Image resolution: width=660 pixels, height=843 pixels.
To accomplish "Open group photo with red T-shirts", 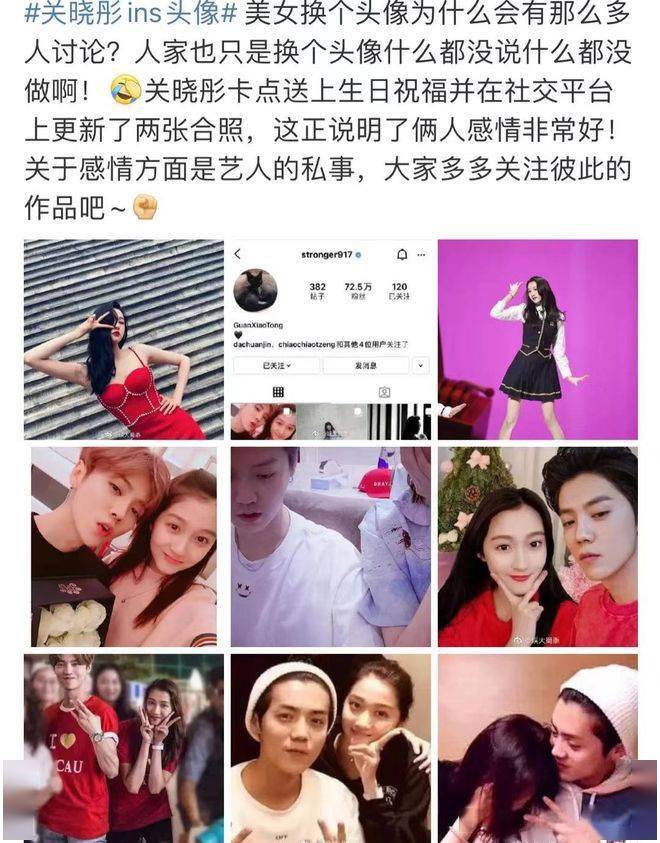I will [124, 748].
